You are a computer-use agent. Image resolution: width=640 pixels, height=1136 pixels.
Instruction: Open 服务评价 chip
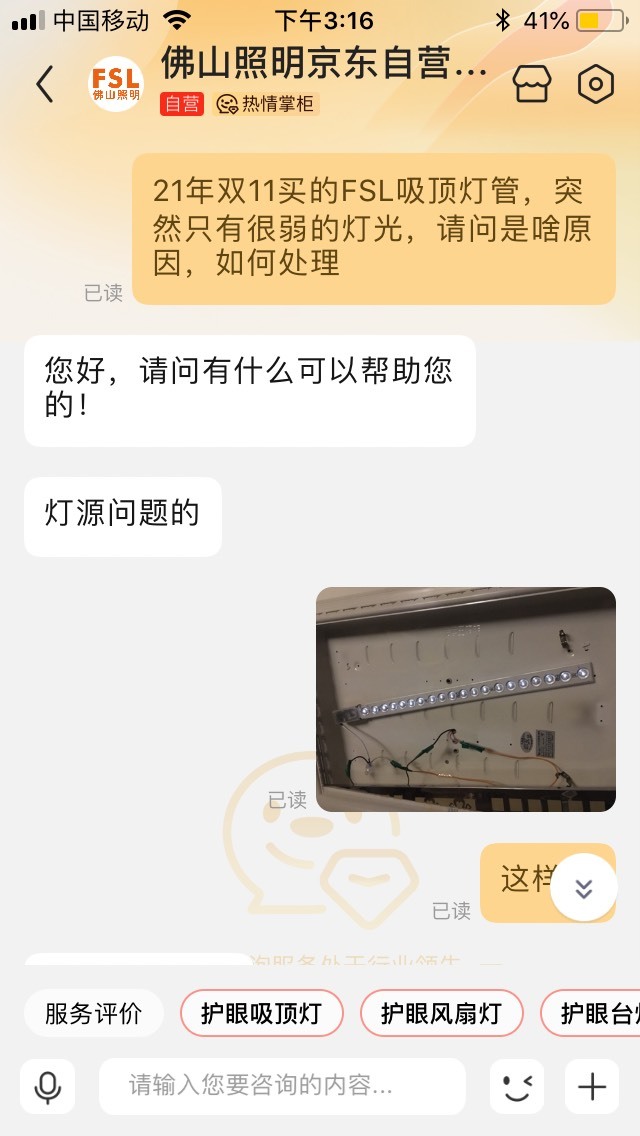93,1013
